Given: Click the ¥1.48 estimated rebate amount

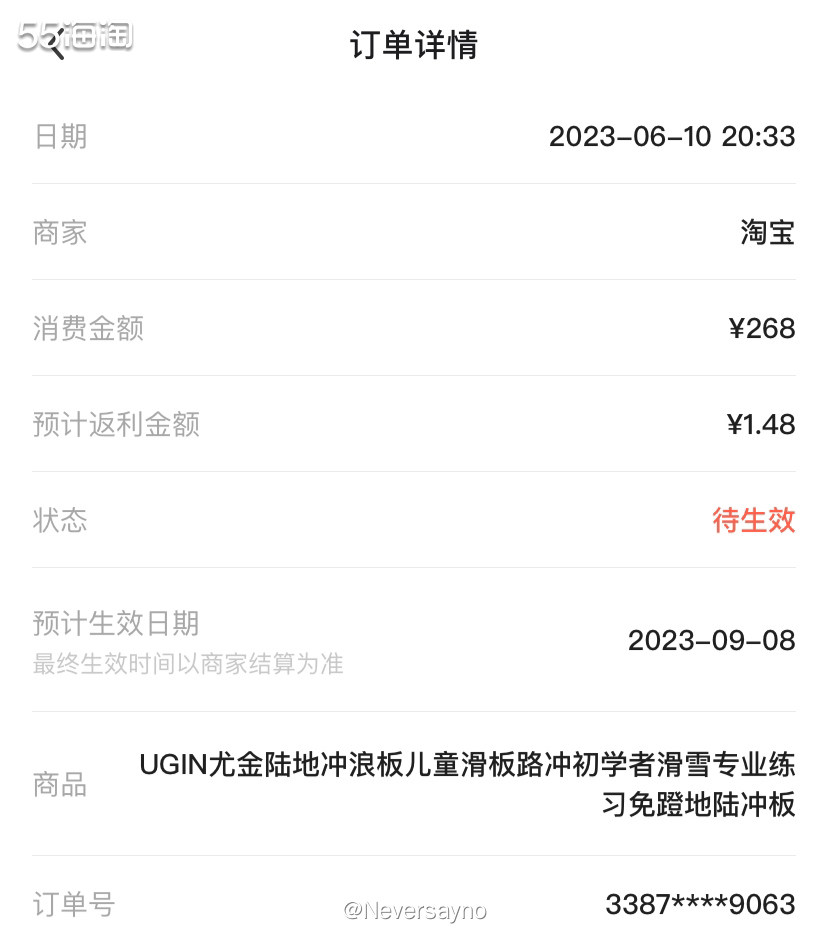Looking at the screenshot, I should point(760,424).
